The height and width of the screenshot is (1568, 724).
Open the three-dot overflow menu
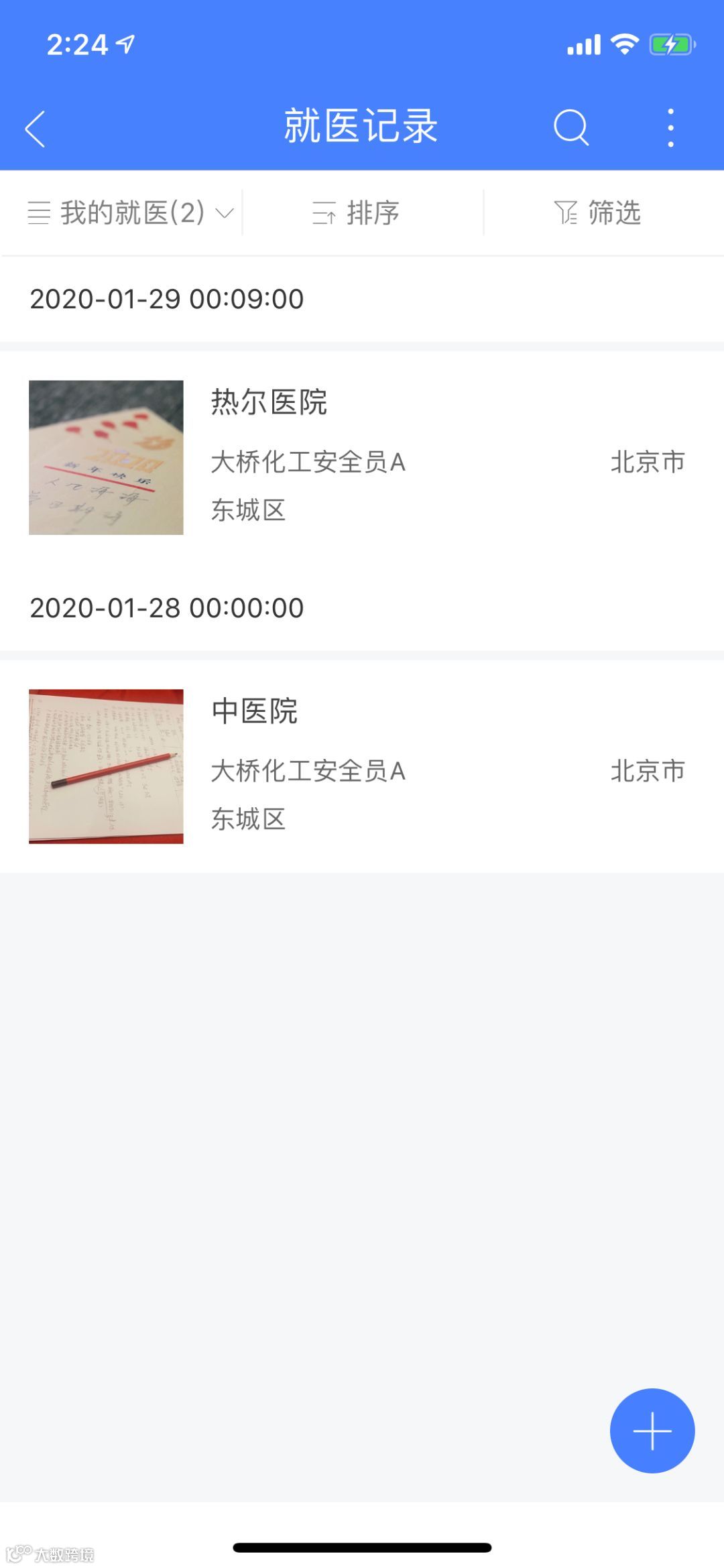[670, 127]
